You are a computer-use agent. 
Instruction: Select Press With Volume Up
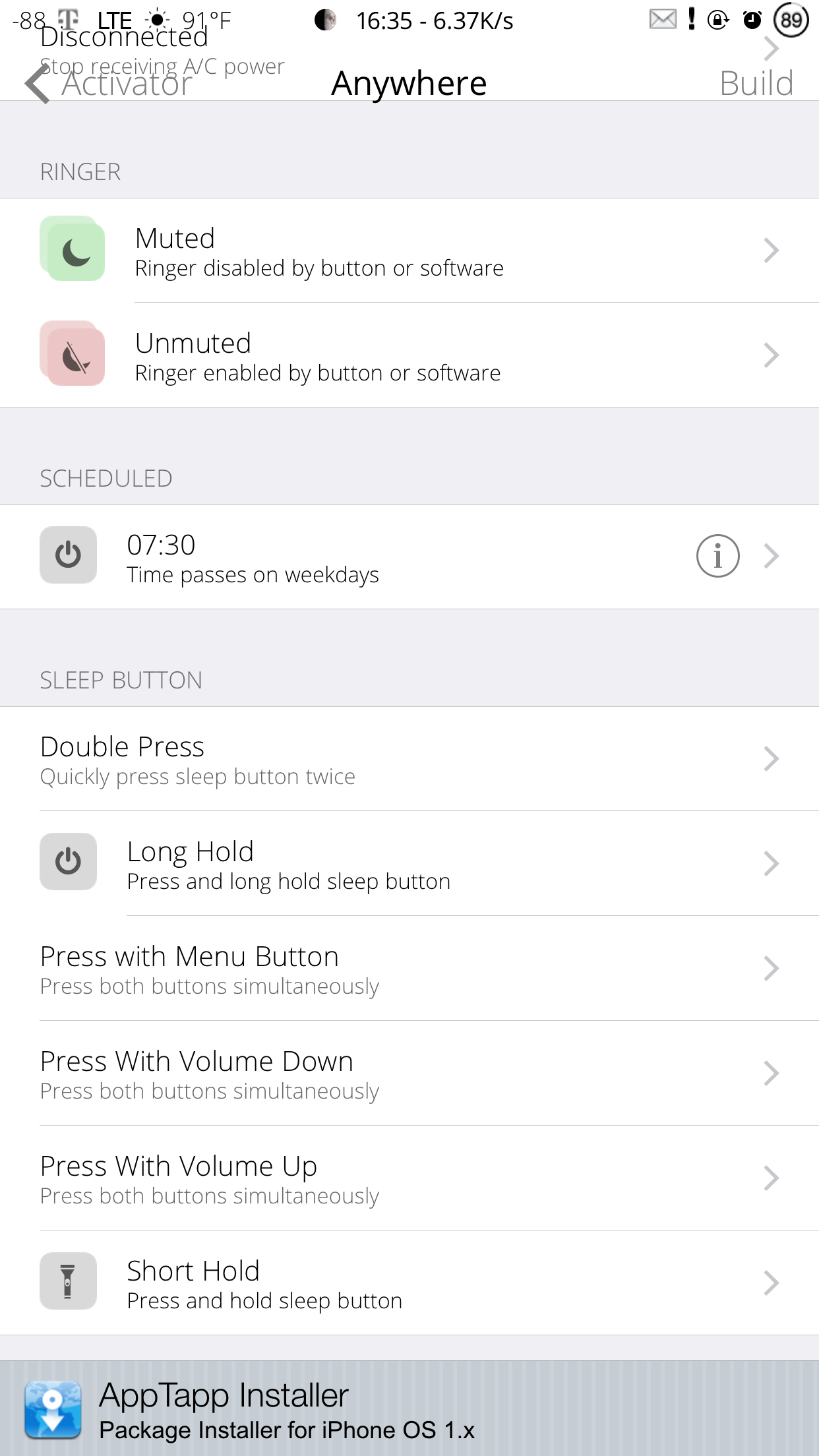click(409, 1178)
